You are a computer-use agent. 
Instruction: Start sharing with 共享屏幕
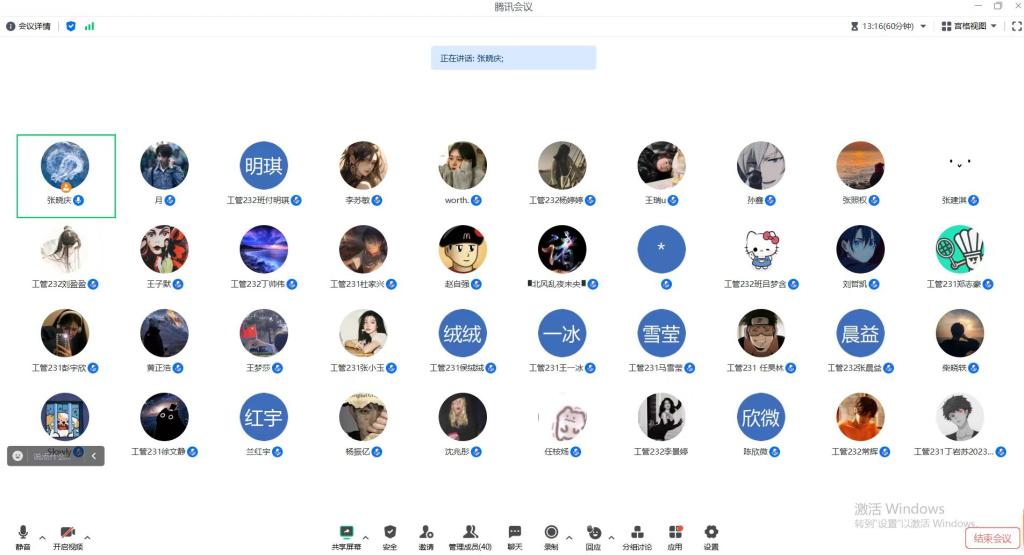pos(346,536)
